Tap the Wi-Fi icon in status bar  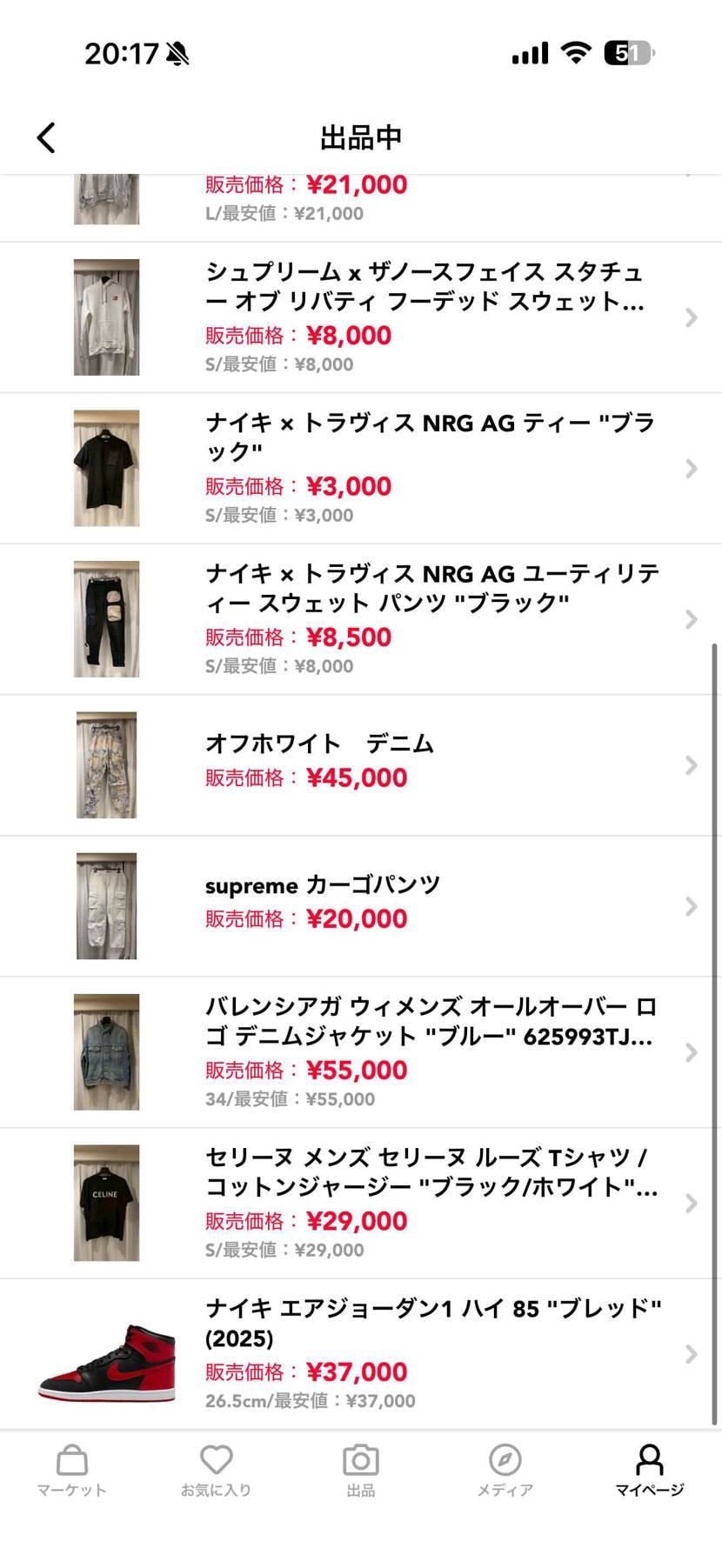pos(577,52)
